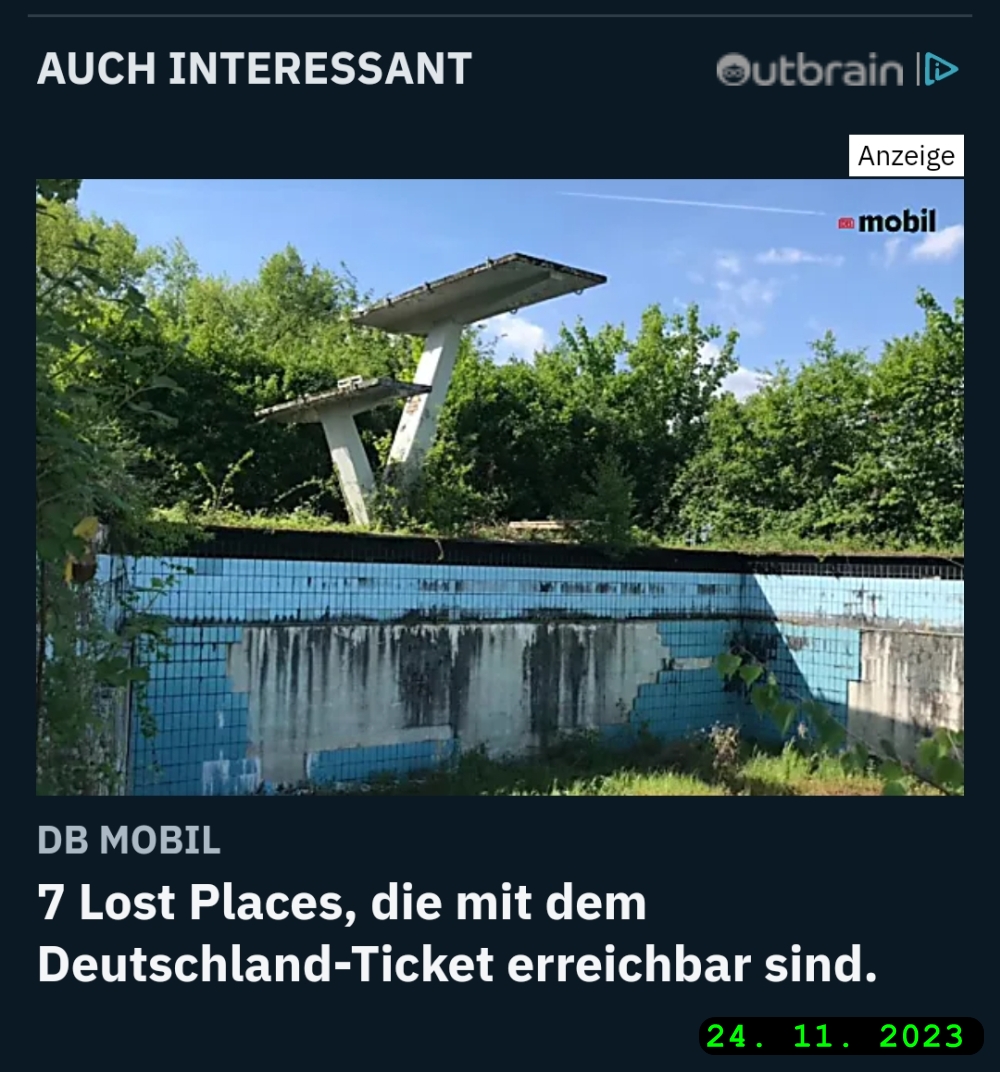Open the Outbrain ad choices icon

[941, 69]
